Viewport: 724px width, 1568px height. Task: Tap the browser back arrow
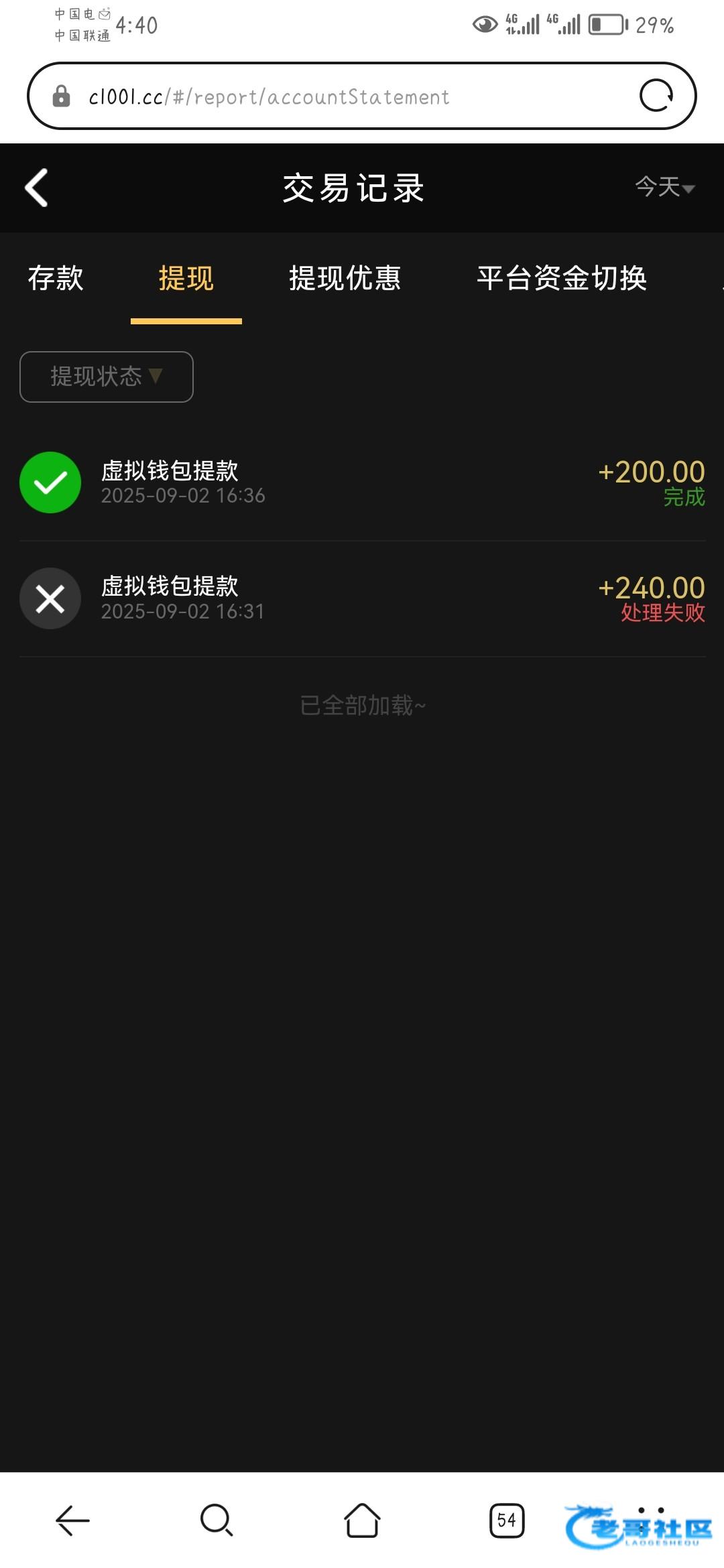[72, 1520]
